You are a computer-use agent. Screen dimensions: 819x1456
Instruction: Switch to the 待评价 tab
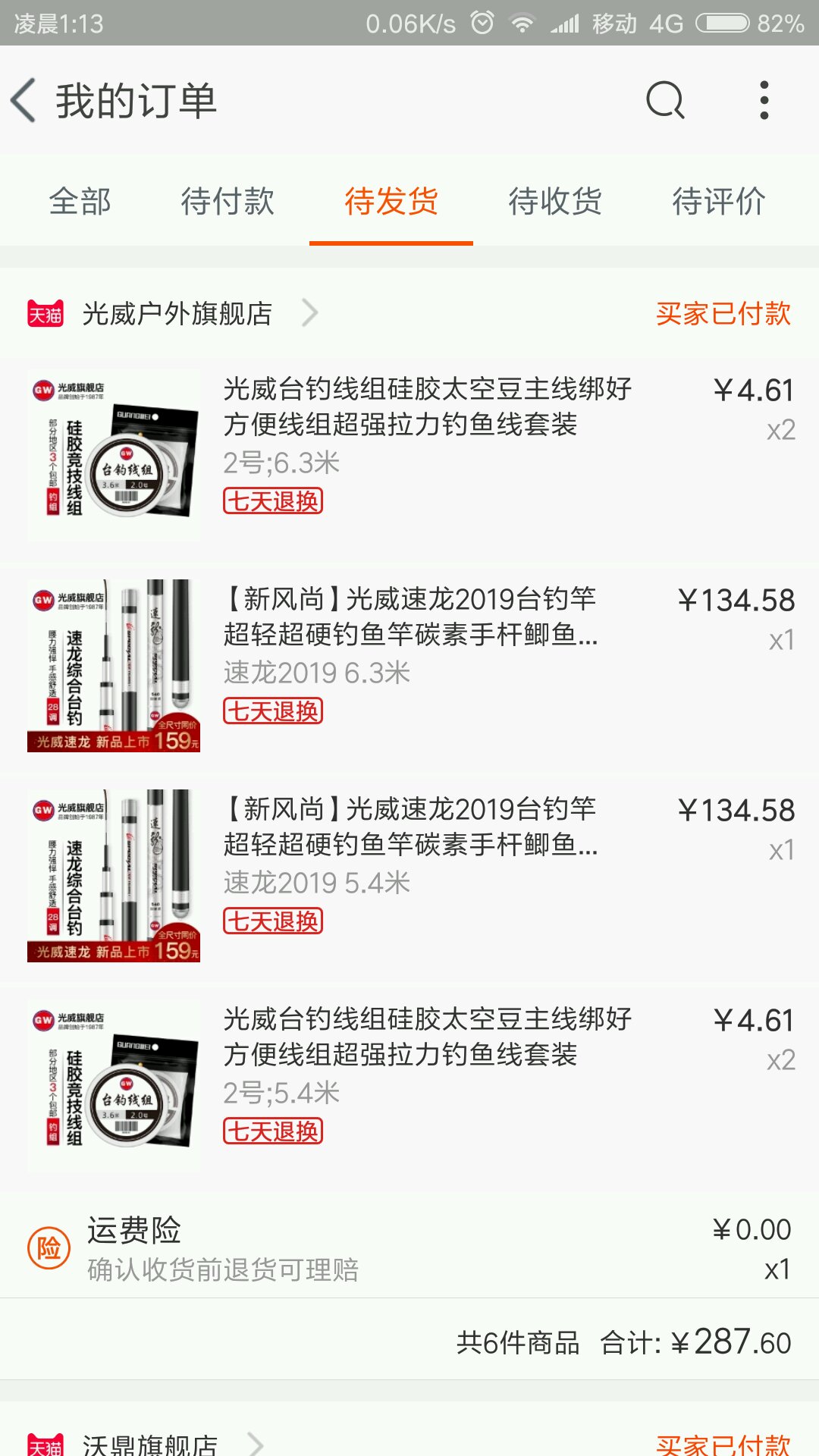[718, 202]
